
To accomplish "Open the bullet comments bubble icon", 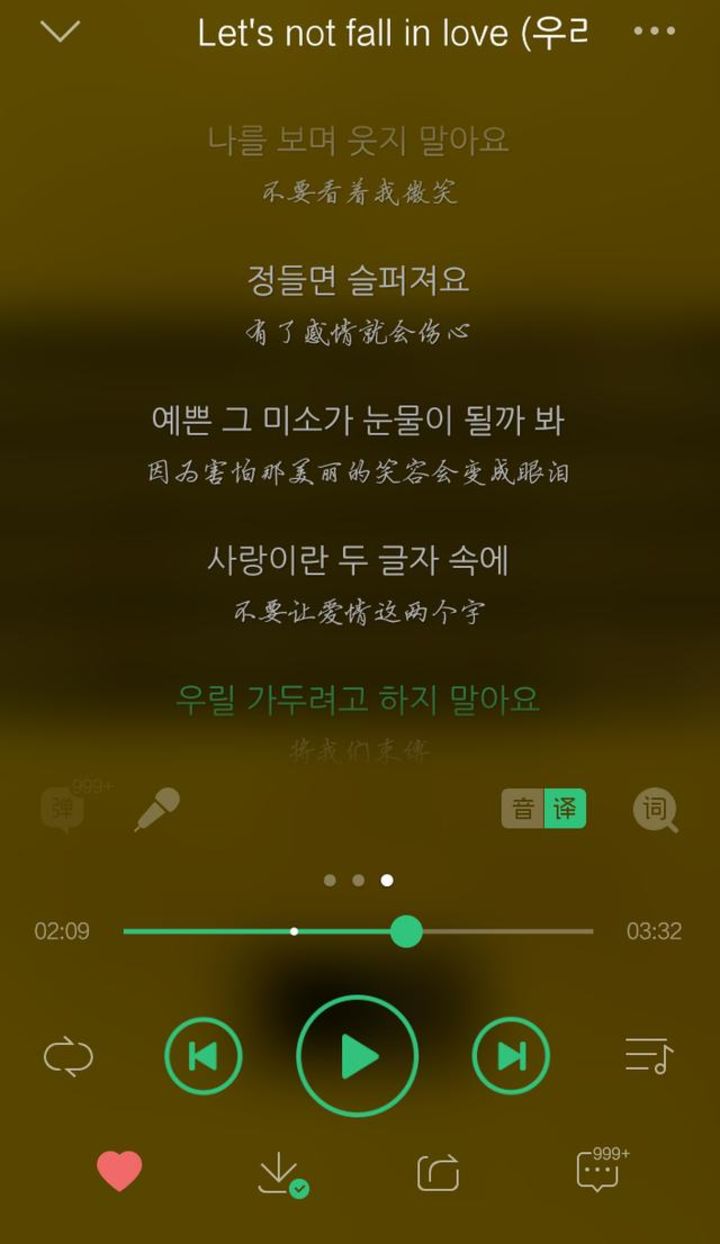I will pyautogui.click(x=64, y=809).
